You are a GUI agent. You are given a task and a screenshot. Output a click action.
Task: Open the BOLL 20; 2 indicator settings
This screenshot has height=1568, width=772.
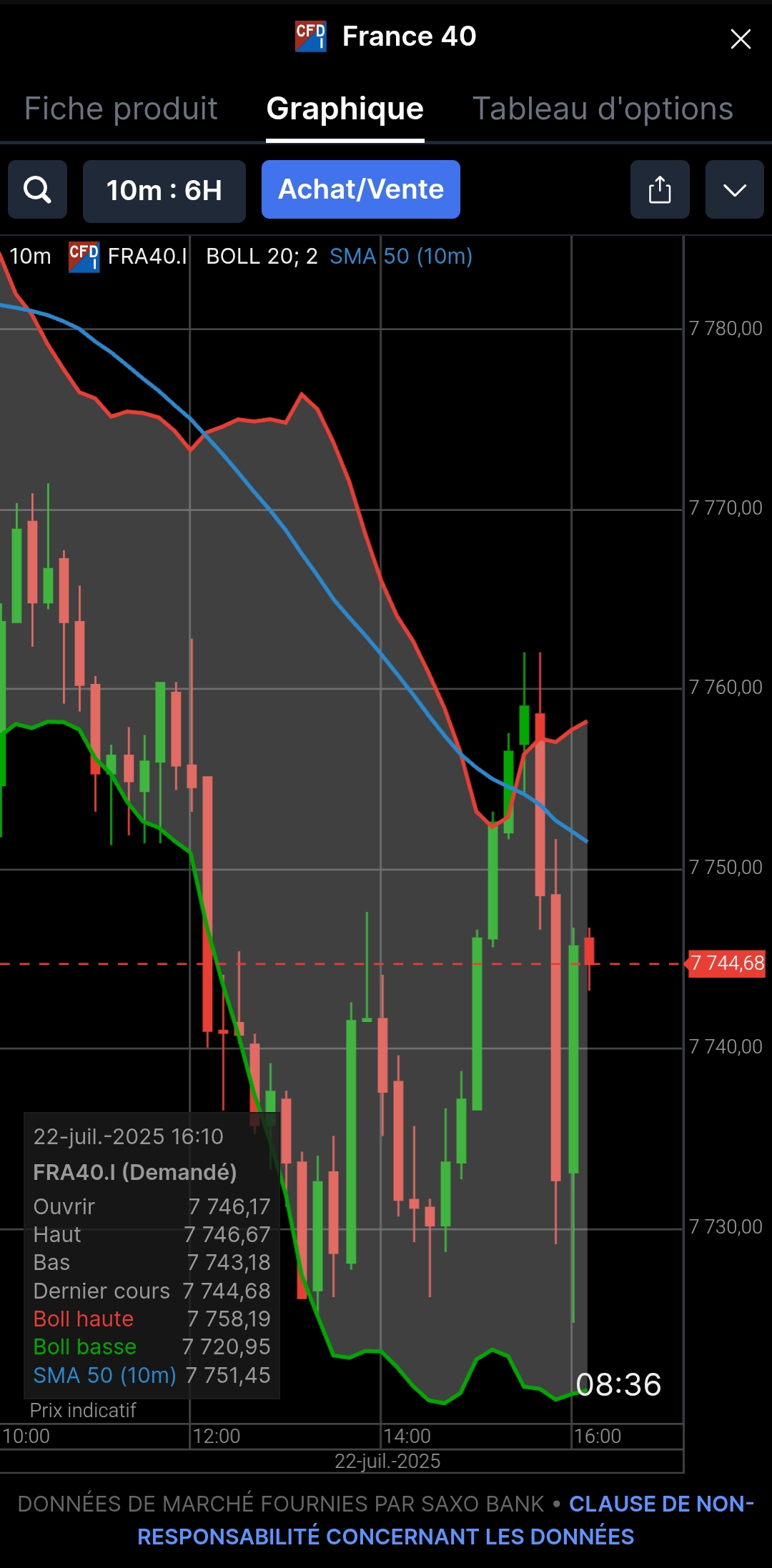(x=262, y=256)
